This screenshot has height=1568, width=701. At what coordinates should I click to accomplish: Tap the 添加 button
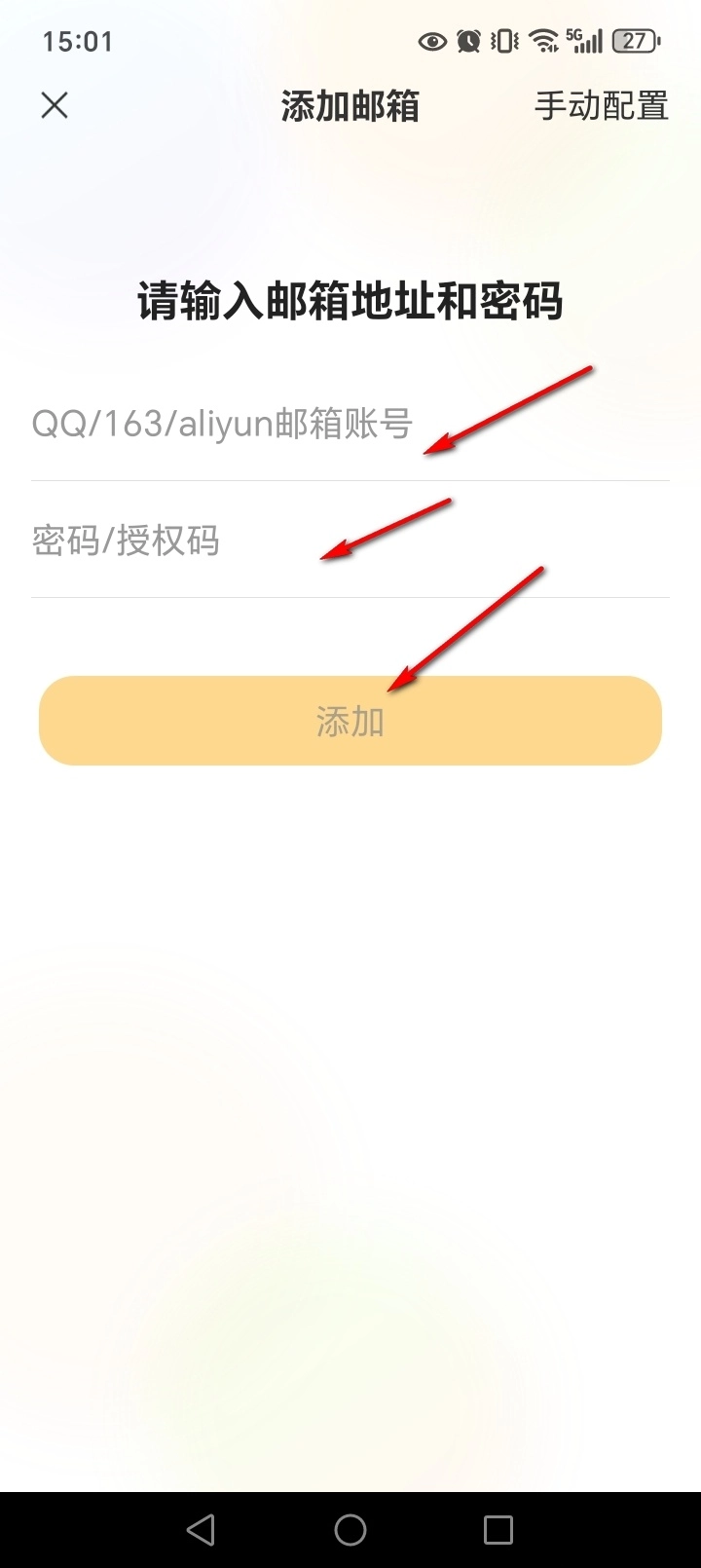[x=350, y=721]
